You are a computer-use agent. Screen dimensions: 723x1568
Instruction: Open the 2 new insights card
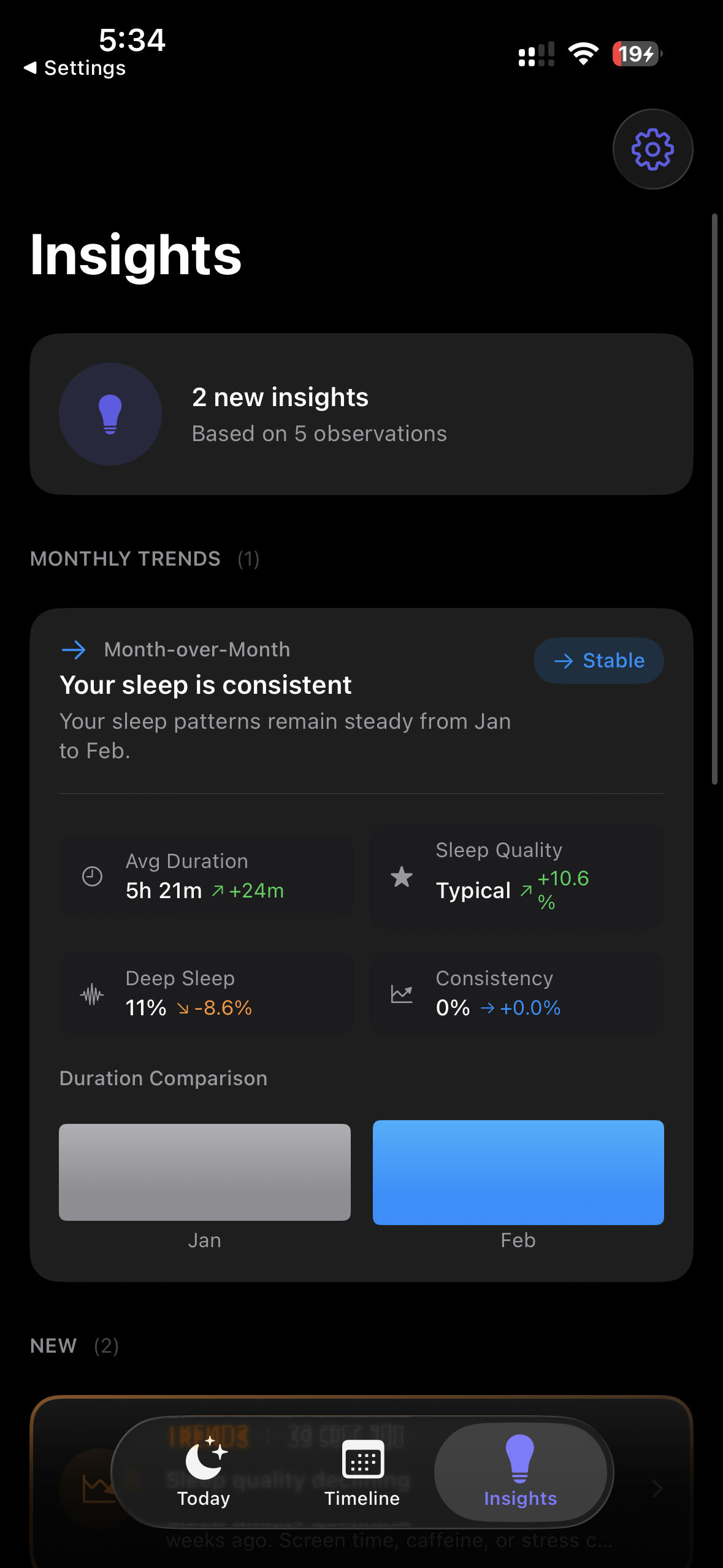[362, 414]
